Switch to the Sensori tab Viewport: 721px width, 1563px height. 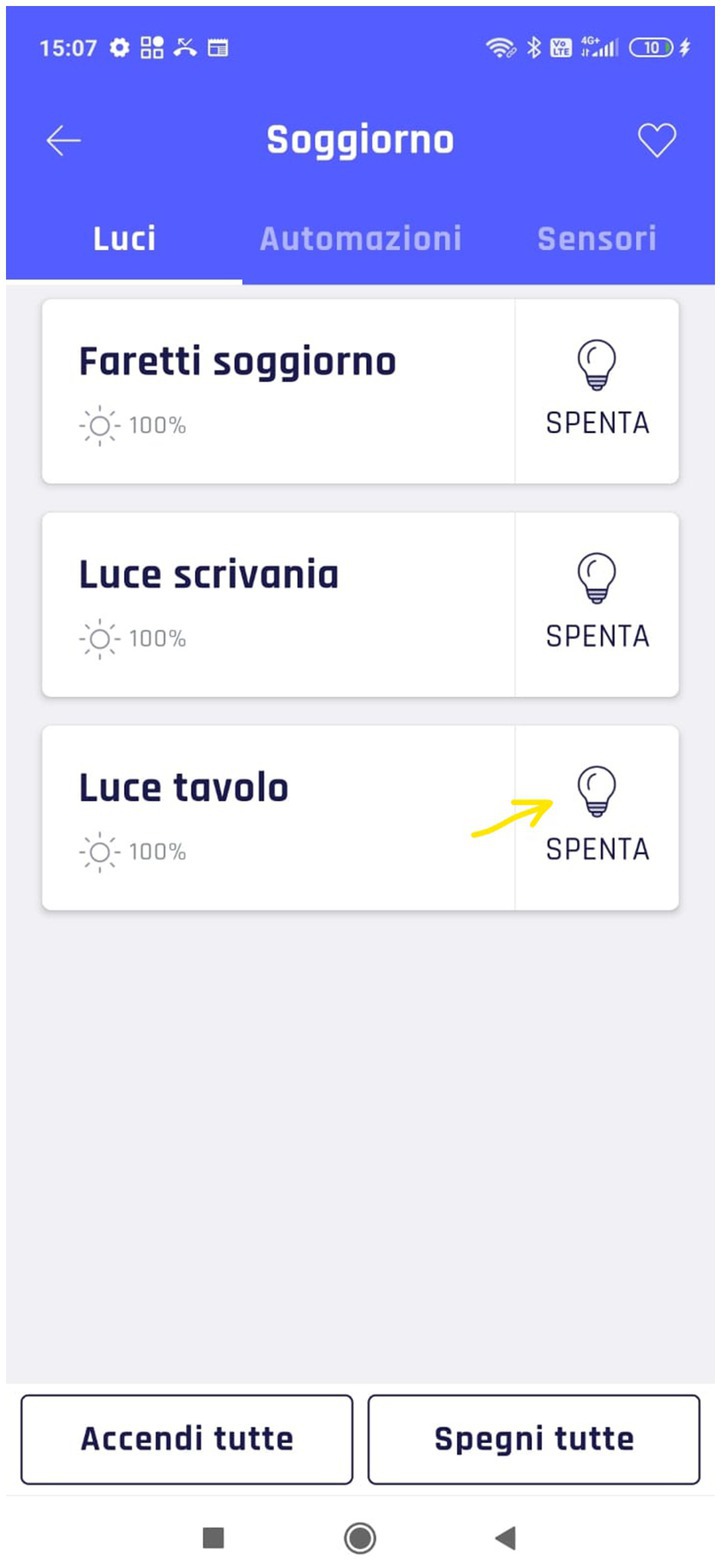597,238
